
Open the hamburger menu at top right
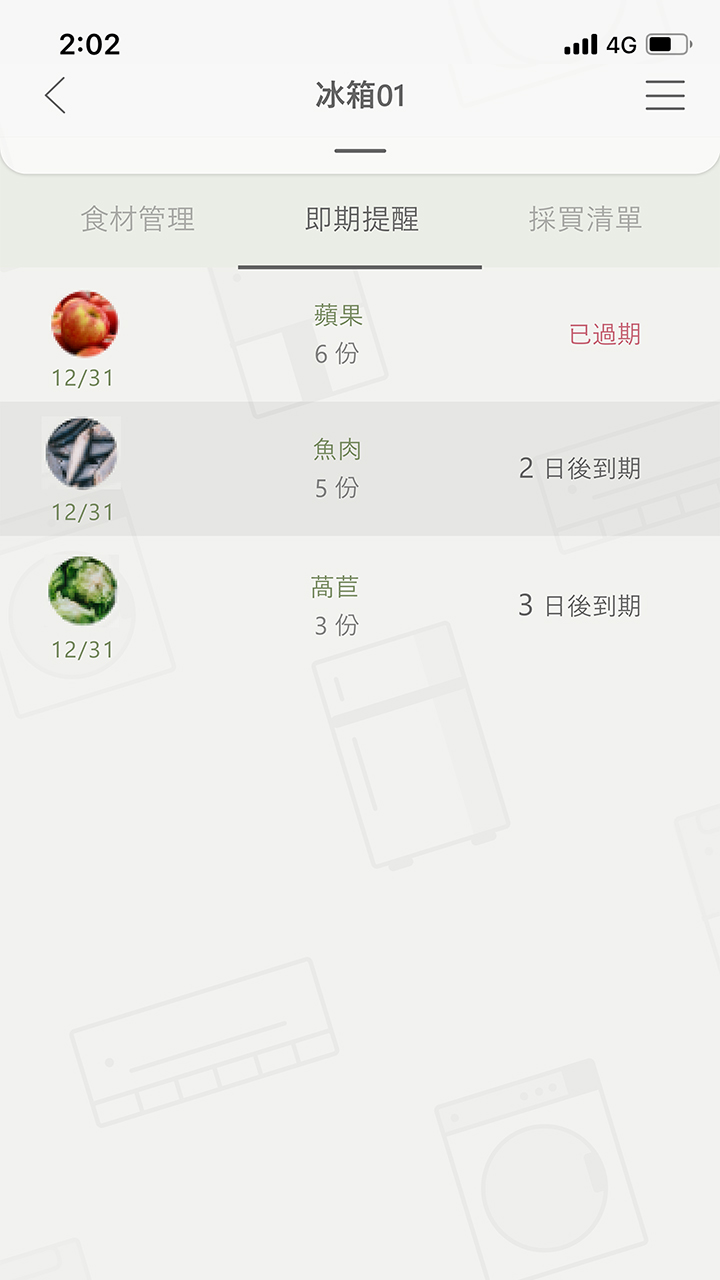(665, 95)
